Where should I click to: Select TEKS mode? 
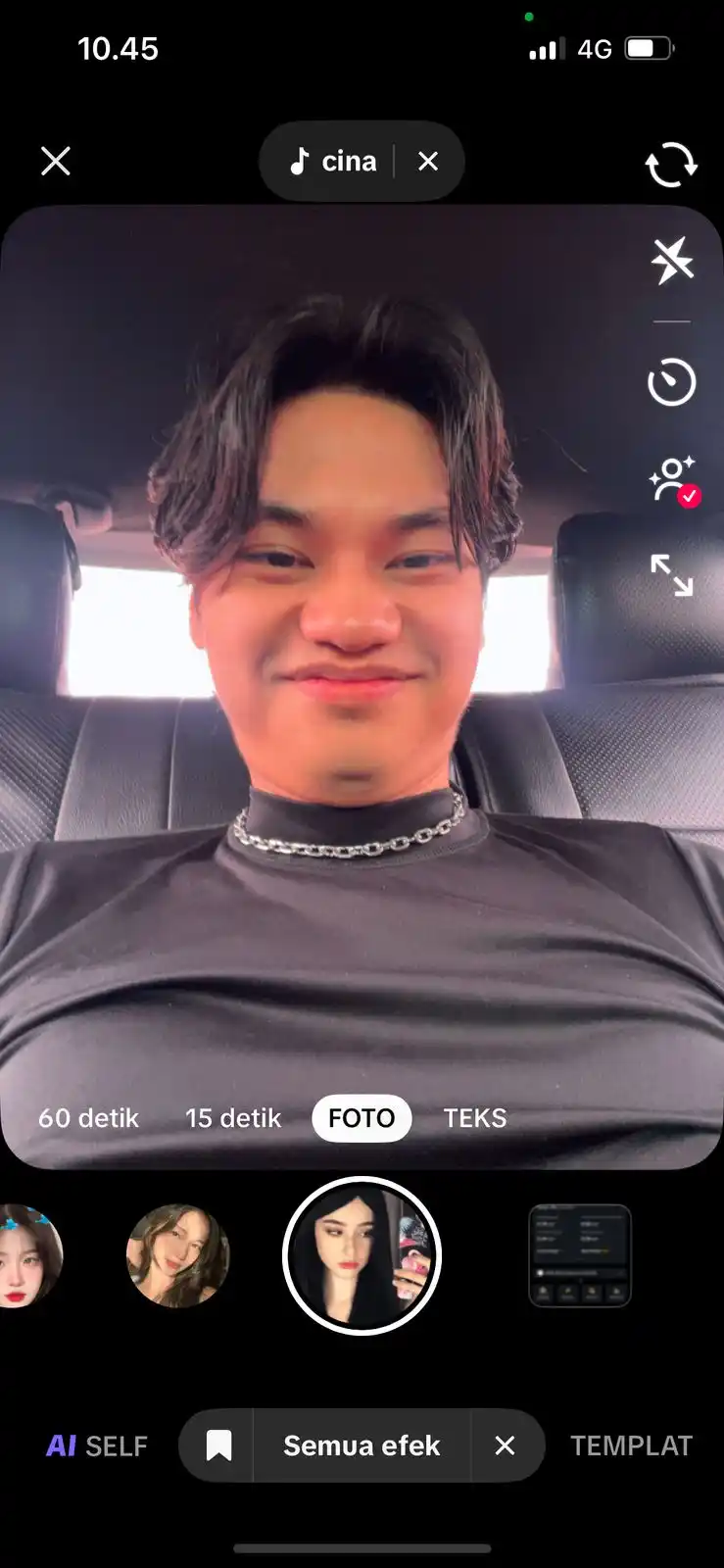click(x=475, y=1118)
